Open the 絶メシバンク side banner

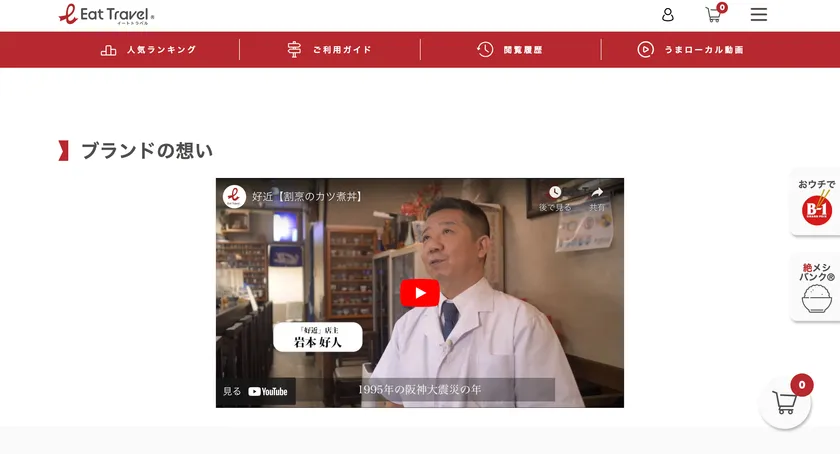pos(816,287)
